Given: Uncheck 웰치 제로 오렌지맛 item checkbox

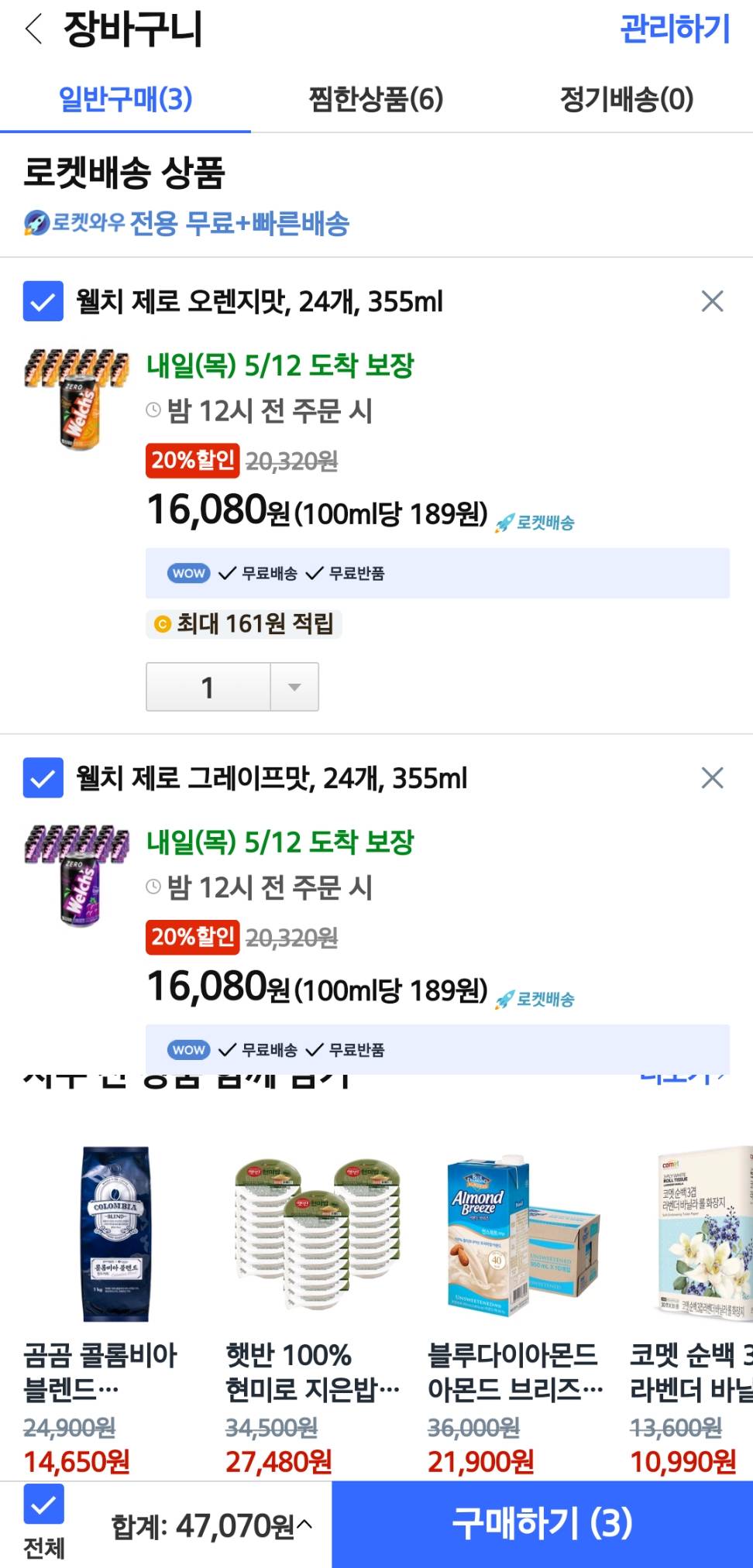Looking at the screenshot, I should (43, 301).
